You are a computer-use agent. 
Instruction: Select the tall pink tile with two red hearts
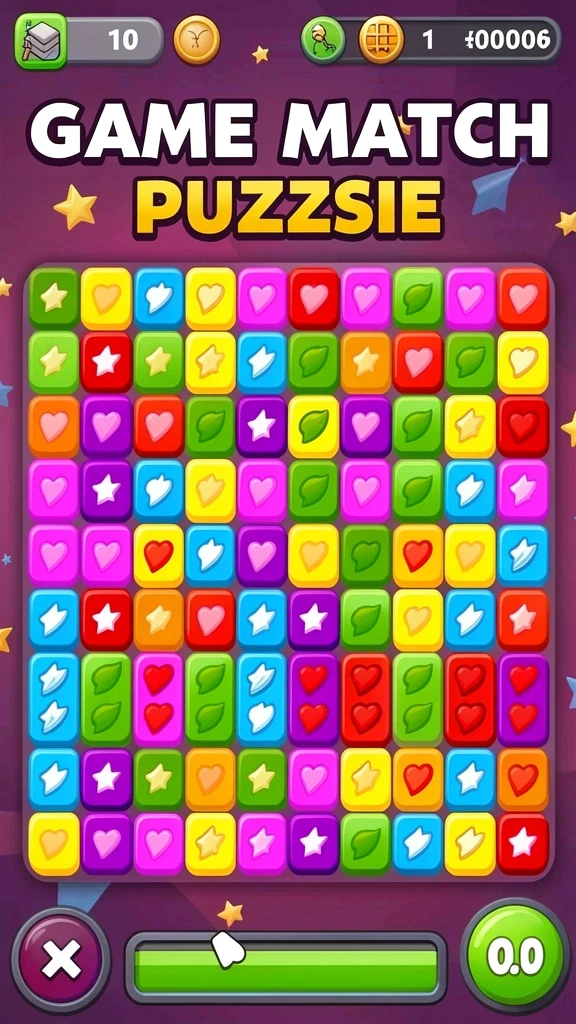[x=158, y=699]
